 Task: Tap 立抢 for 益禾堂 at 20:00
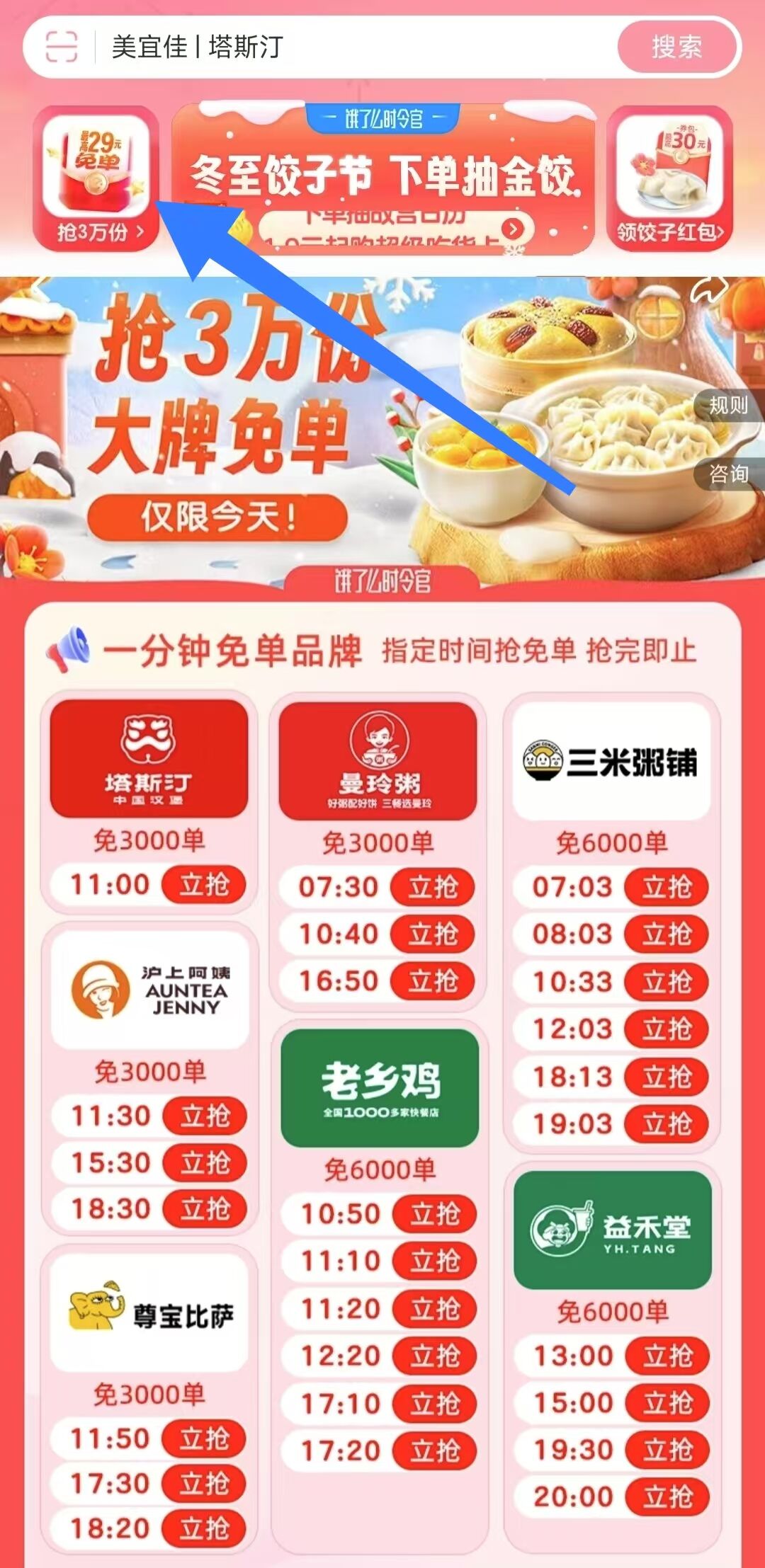[667, 1497]
